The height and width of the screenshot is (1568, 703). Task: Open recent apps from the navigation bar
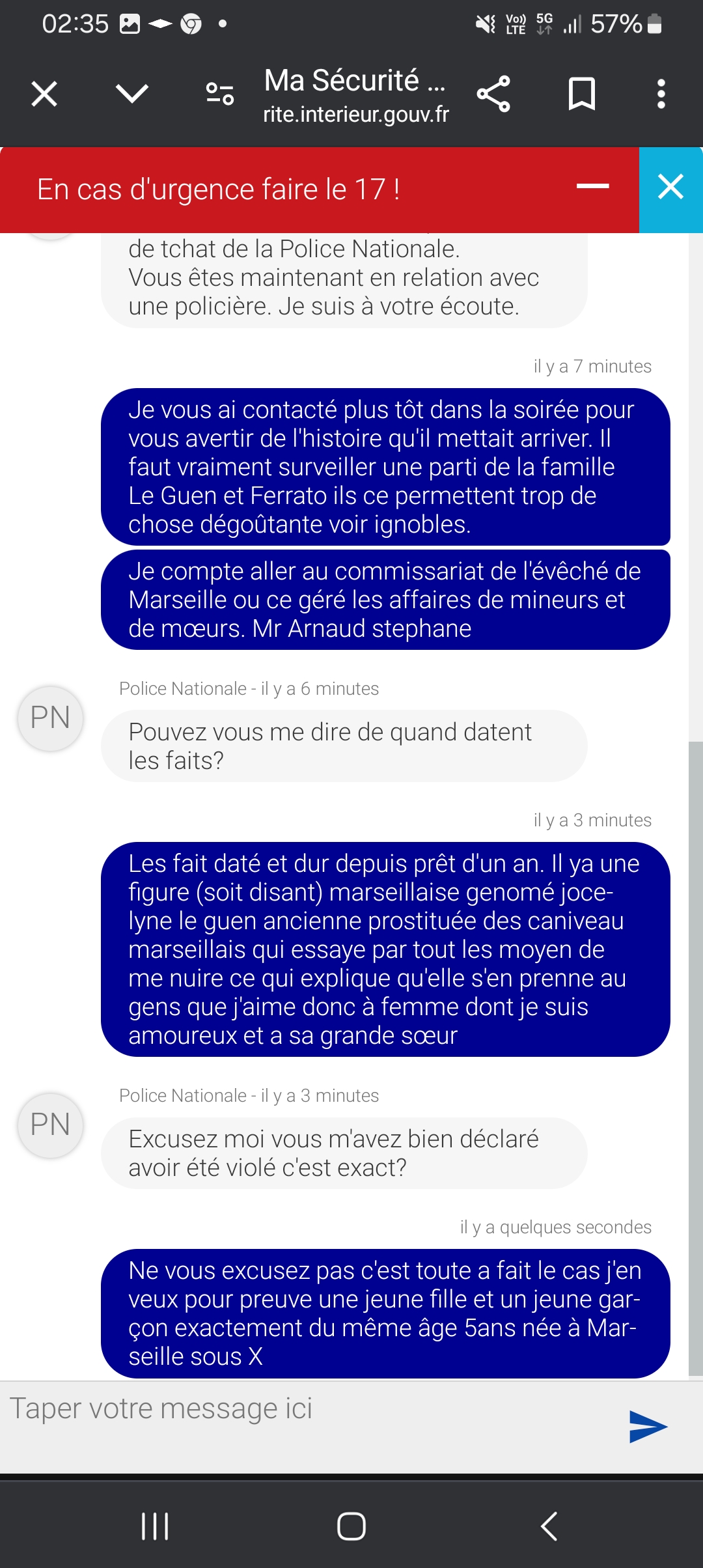pos(155,1526)
